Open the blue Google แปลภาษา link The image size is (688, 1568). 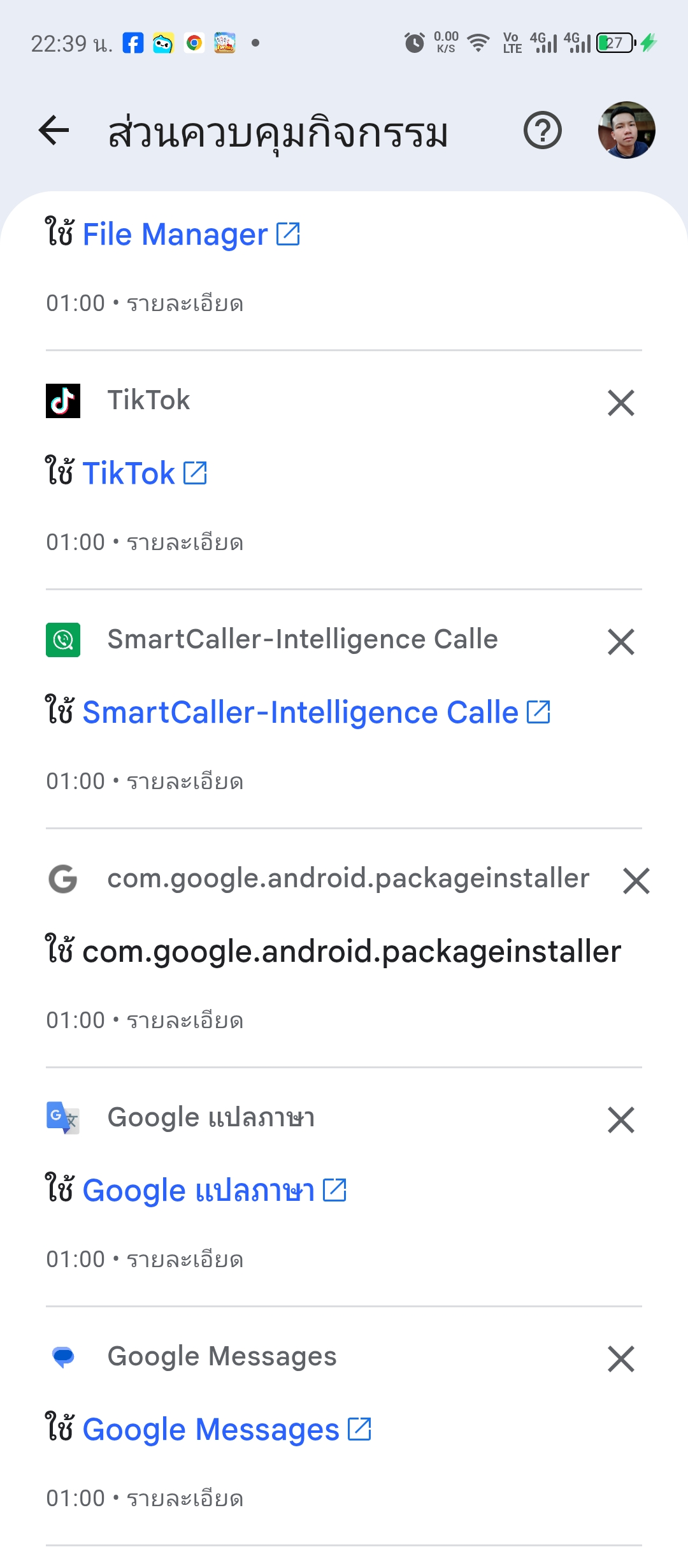215,1190
